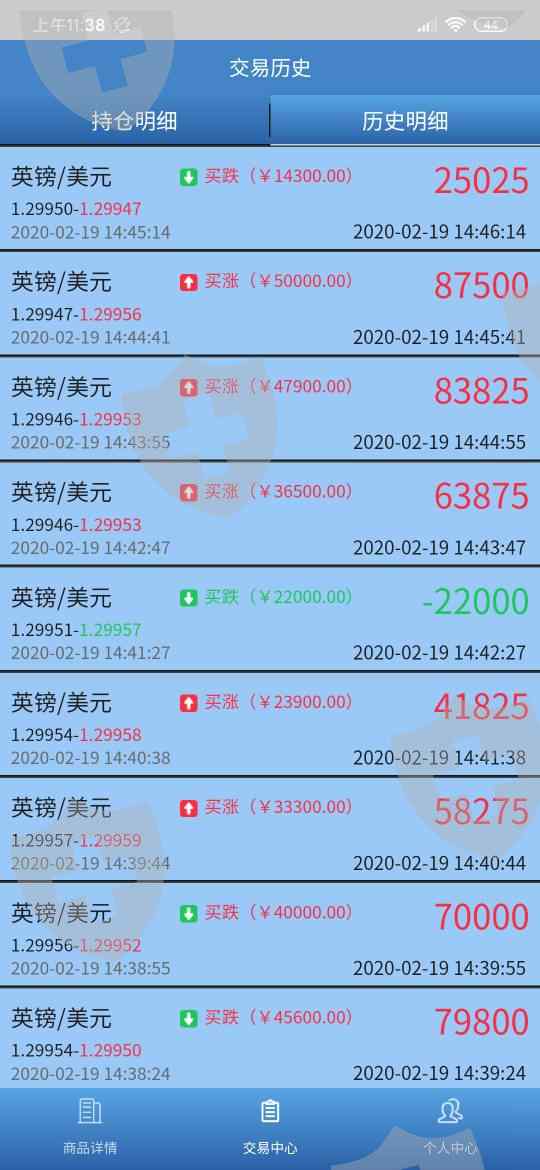540x1170 pixels.
Task: Open the 买涨 ¥50000.00 trade record
Action: pos(270,304)
